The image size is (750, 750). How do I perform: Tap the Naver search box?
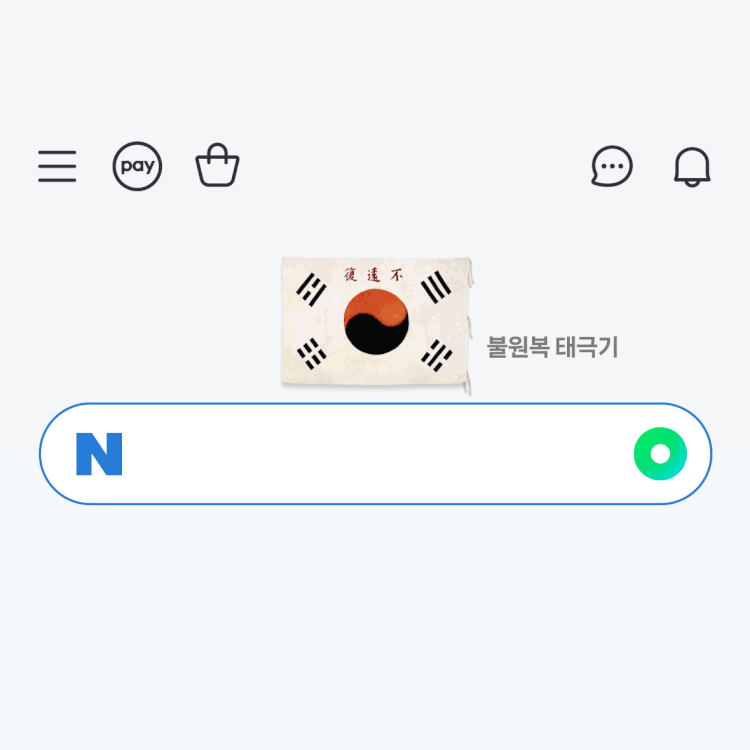[375, 454]
